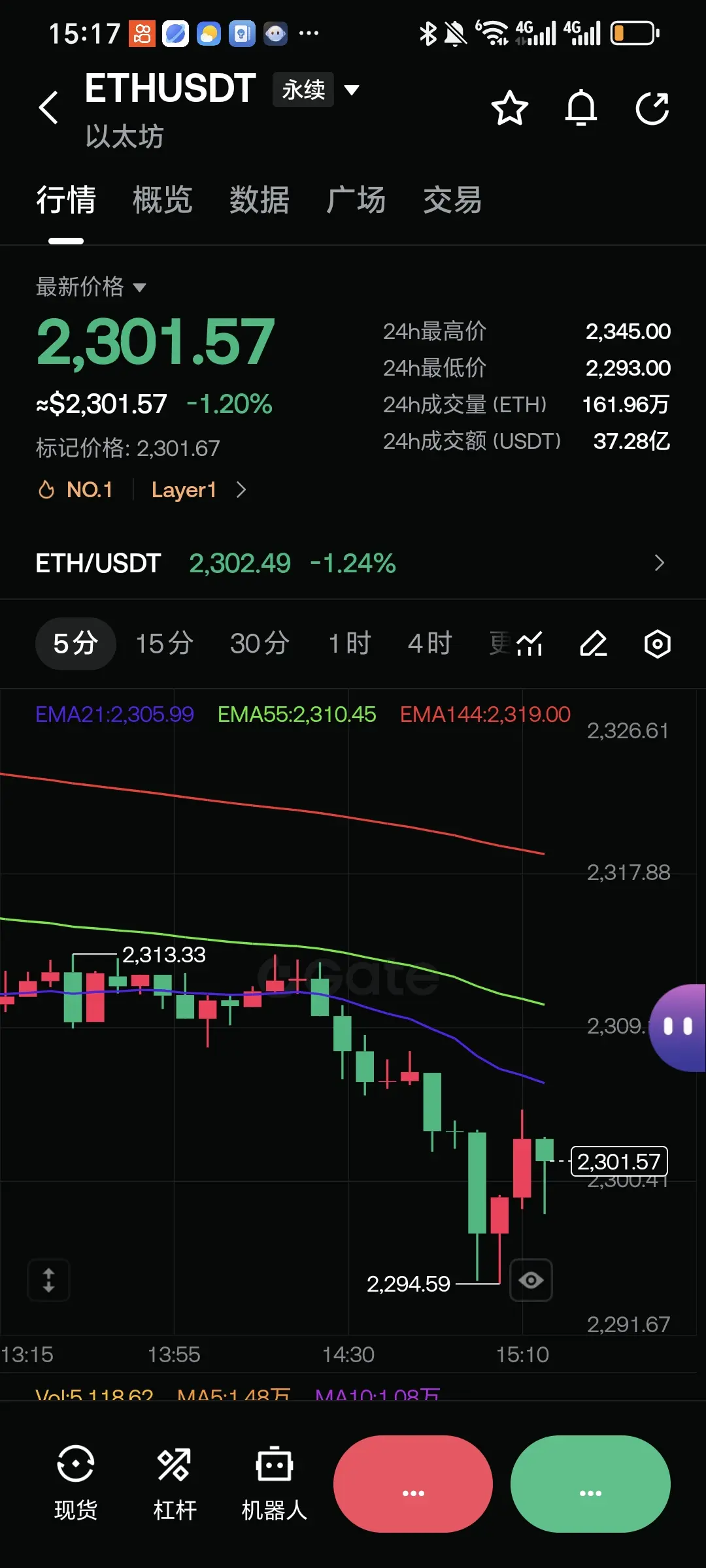Switch to the 交易 tab
Screen dimensions: 706x1568
(x=453, y=200)
